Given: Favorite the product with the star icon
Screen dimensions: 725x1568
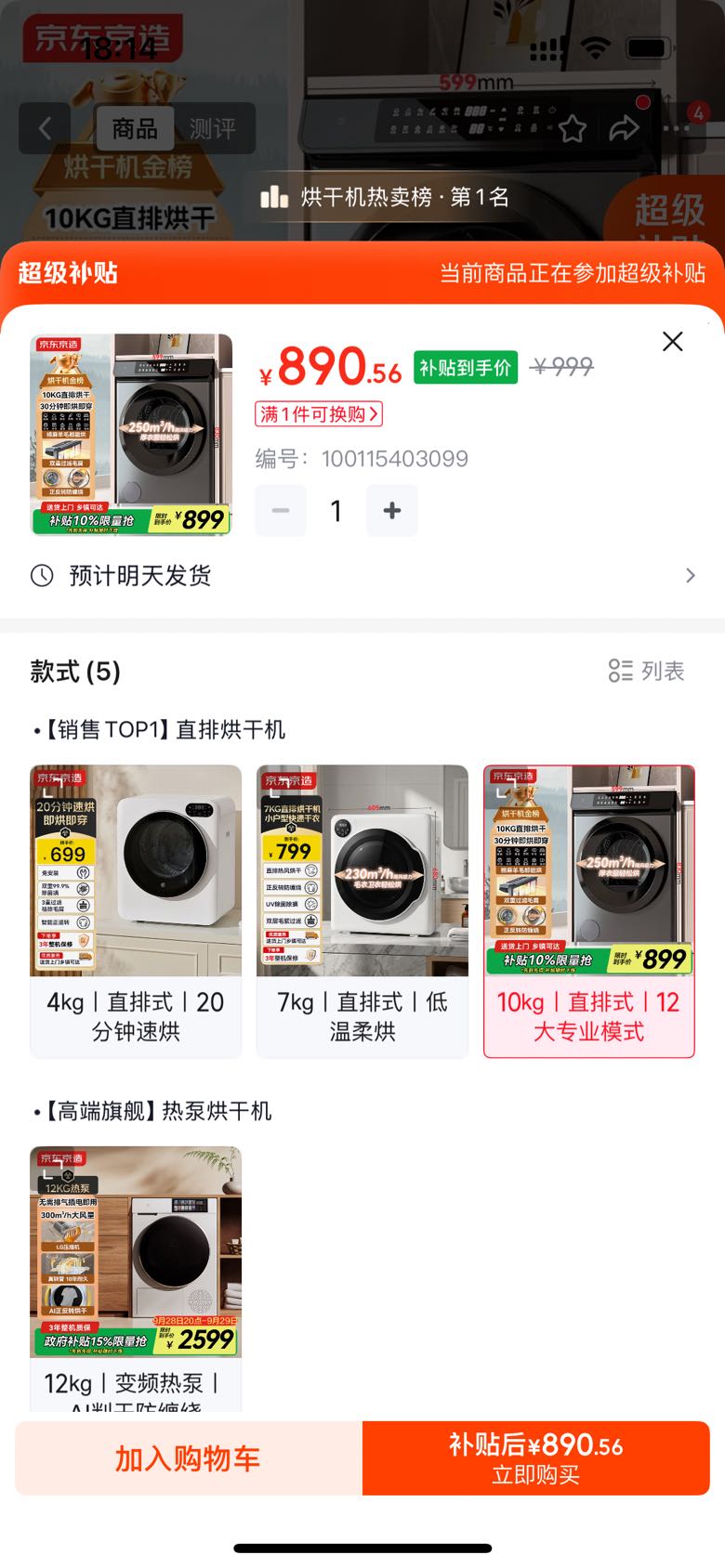Looking at the screenshot, I should point(572,128).
